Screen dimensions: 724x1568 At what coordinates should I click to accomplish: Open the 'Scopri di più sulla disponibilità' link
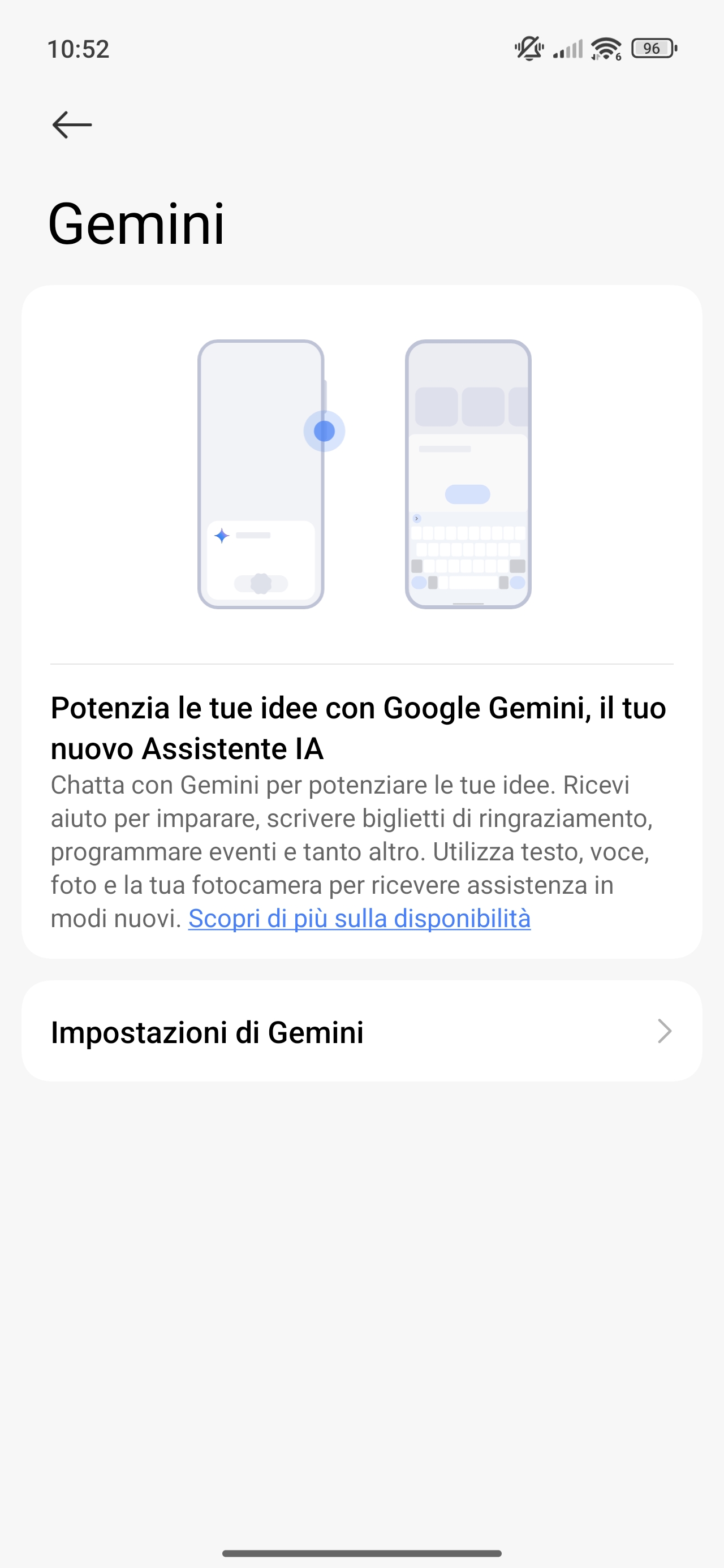pos(359,919)
